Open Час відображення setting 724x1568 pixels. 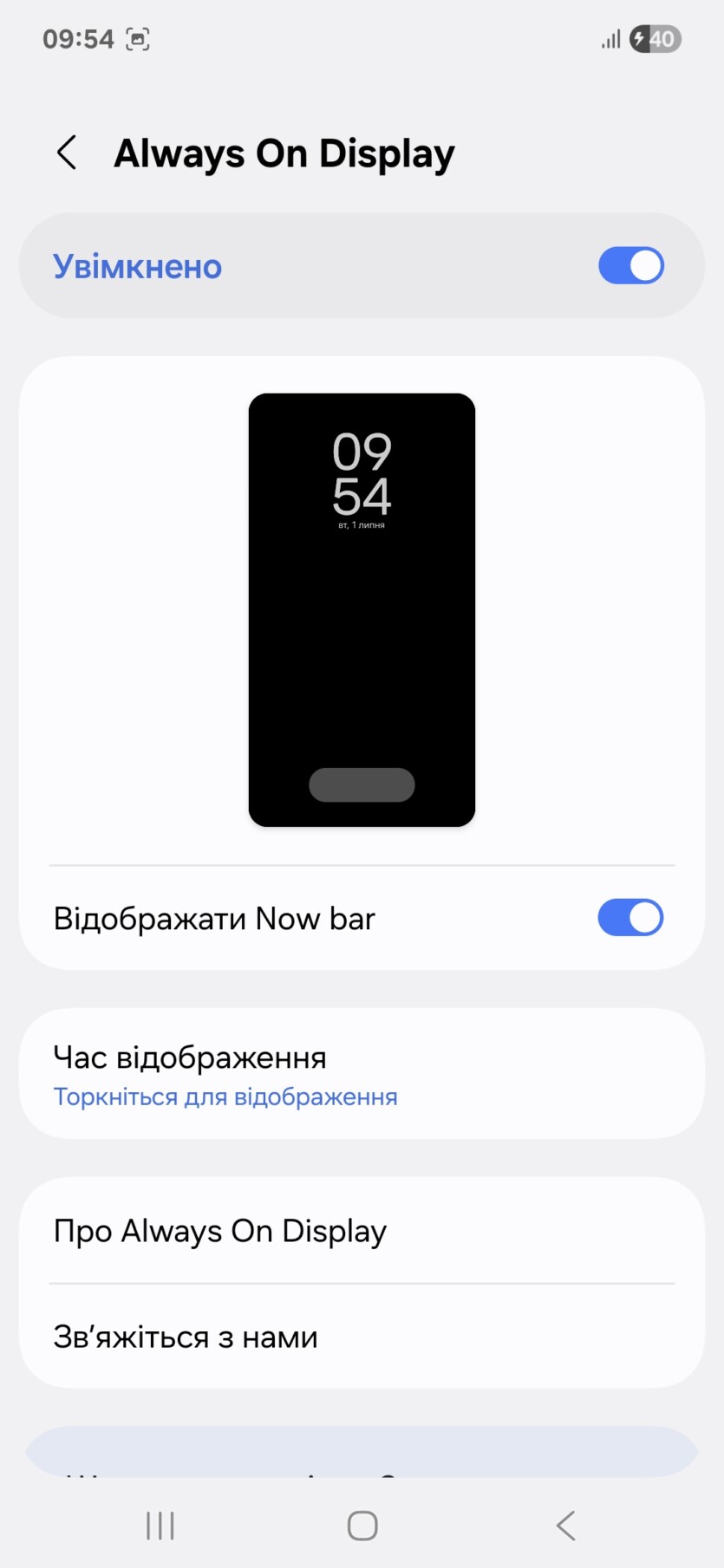click(362, 1074)
